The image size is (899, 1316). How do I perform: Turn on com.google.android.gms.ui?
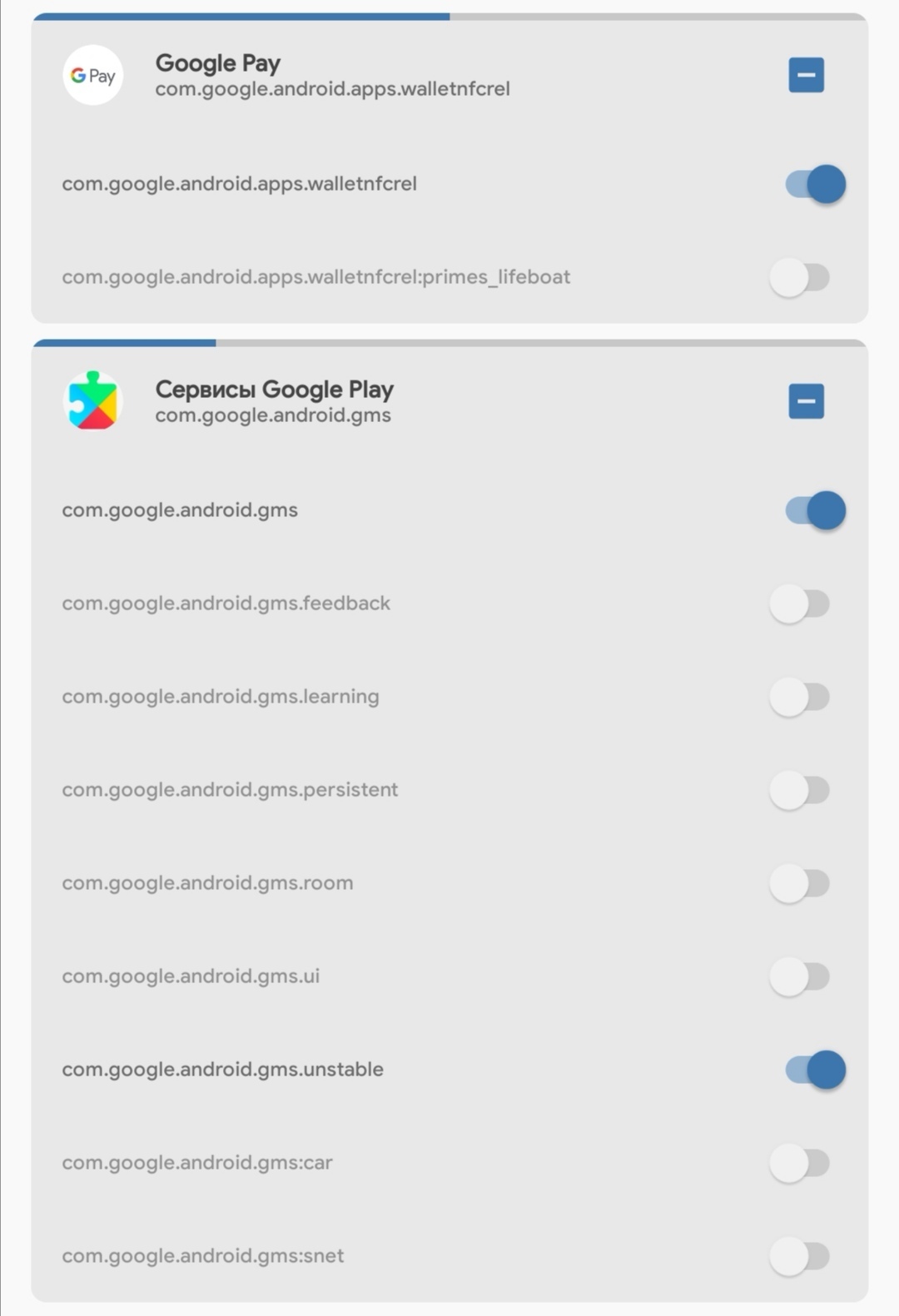pyautogui.click(x=800, y=976)
